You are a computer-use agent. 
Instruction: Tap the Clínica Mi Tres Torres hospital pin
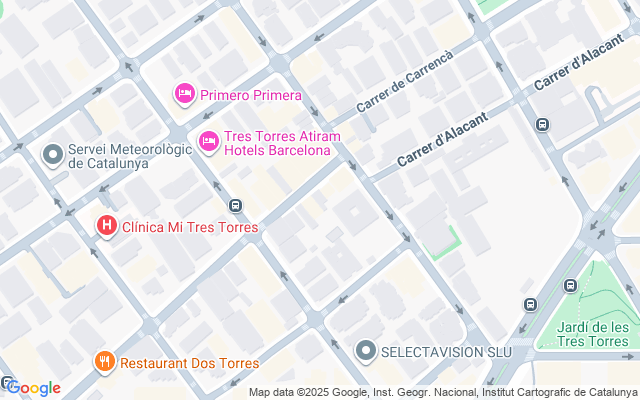pyautogui.click(x=107, y=227)
